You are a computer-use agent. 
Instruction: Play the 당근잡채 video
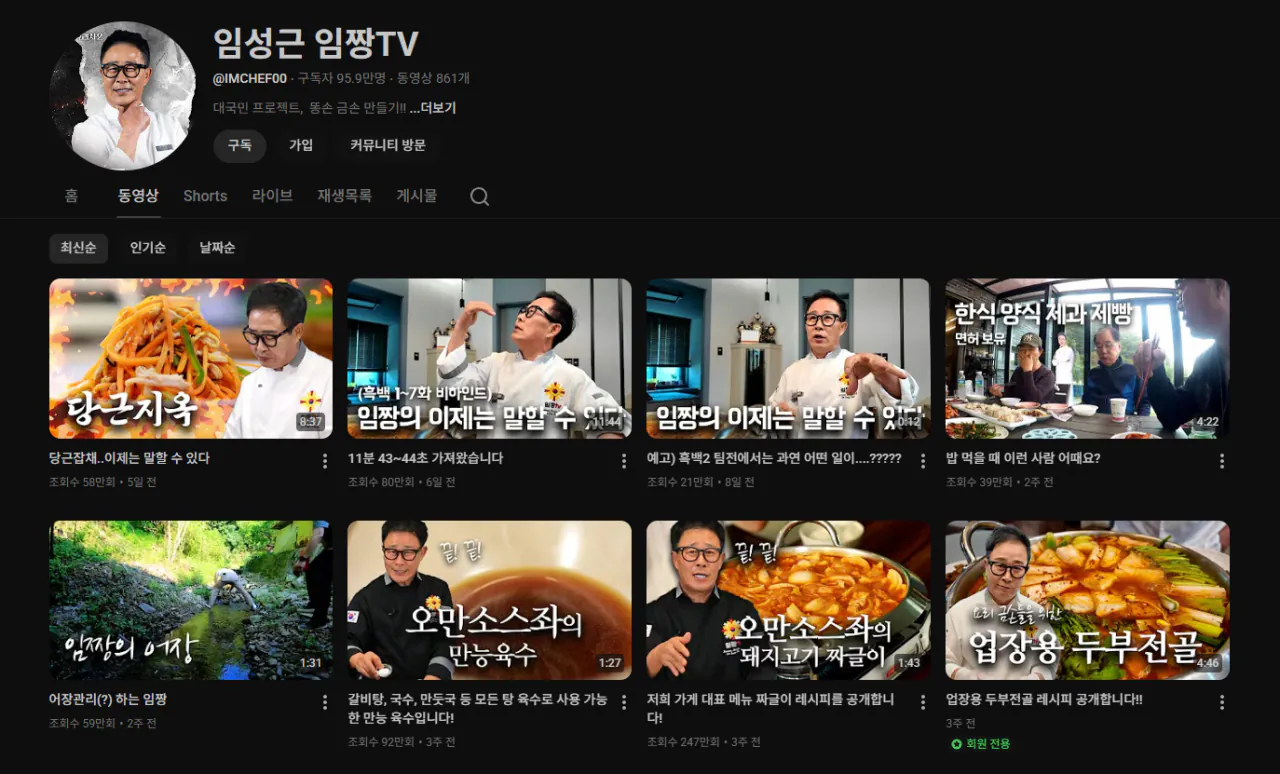point(191,358)
